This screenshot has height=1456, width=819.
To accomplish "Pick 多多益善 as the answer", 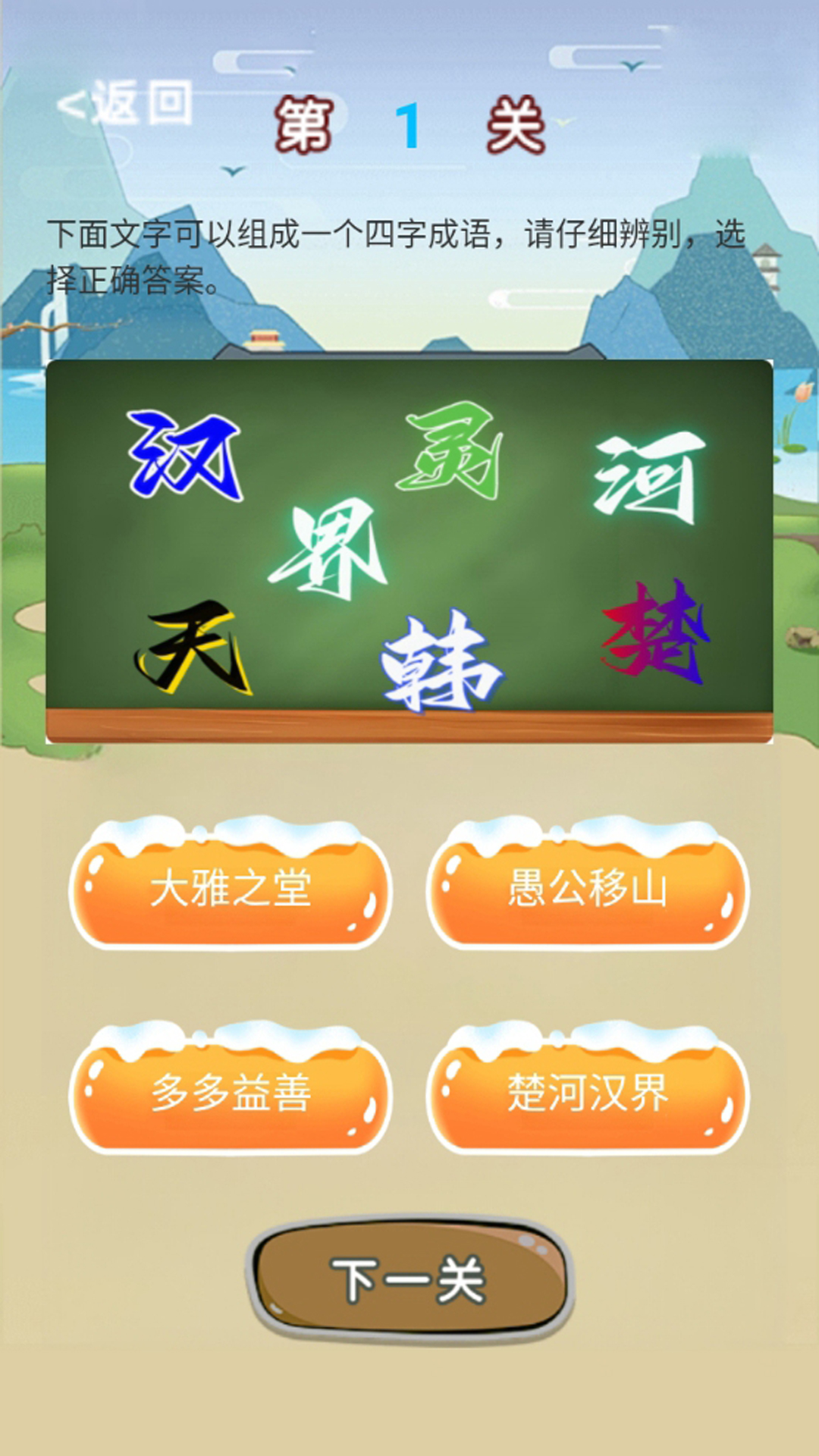I will 231,1094.
